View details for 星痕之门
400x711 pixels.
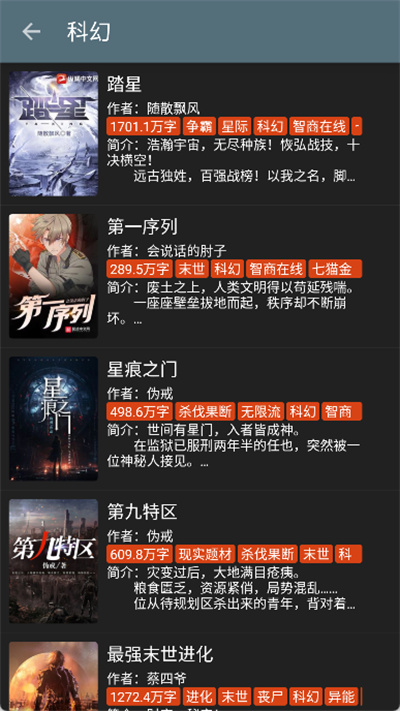200,419
